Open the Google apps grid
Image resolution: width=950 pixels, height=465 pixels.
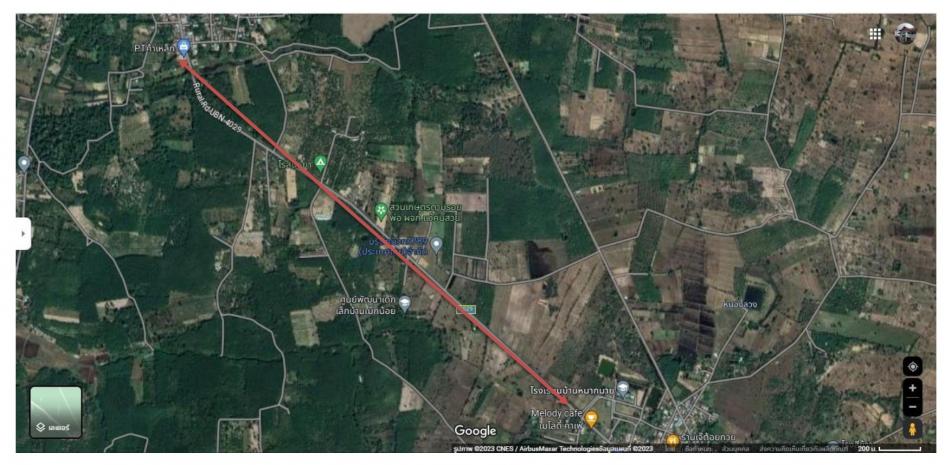point(875,33)
